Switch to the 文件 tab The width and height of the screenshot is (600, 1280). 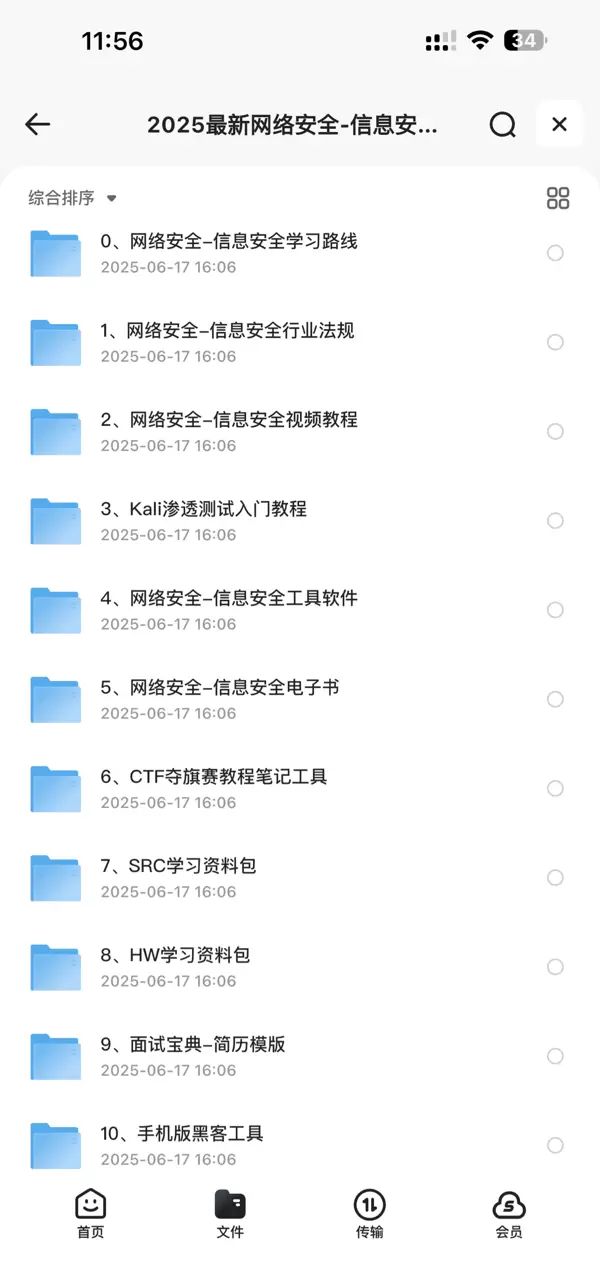pyautogui.click(x=230, y=1214)
